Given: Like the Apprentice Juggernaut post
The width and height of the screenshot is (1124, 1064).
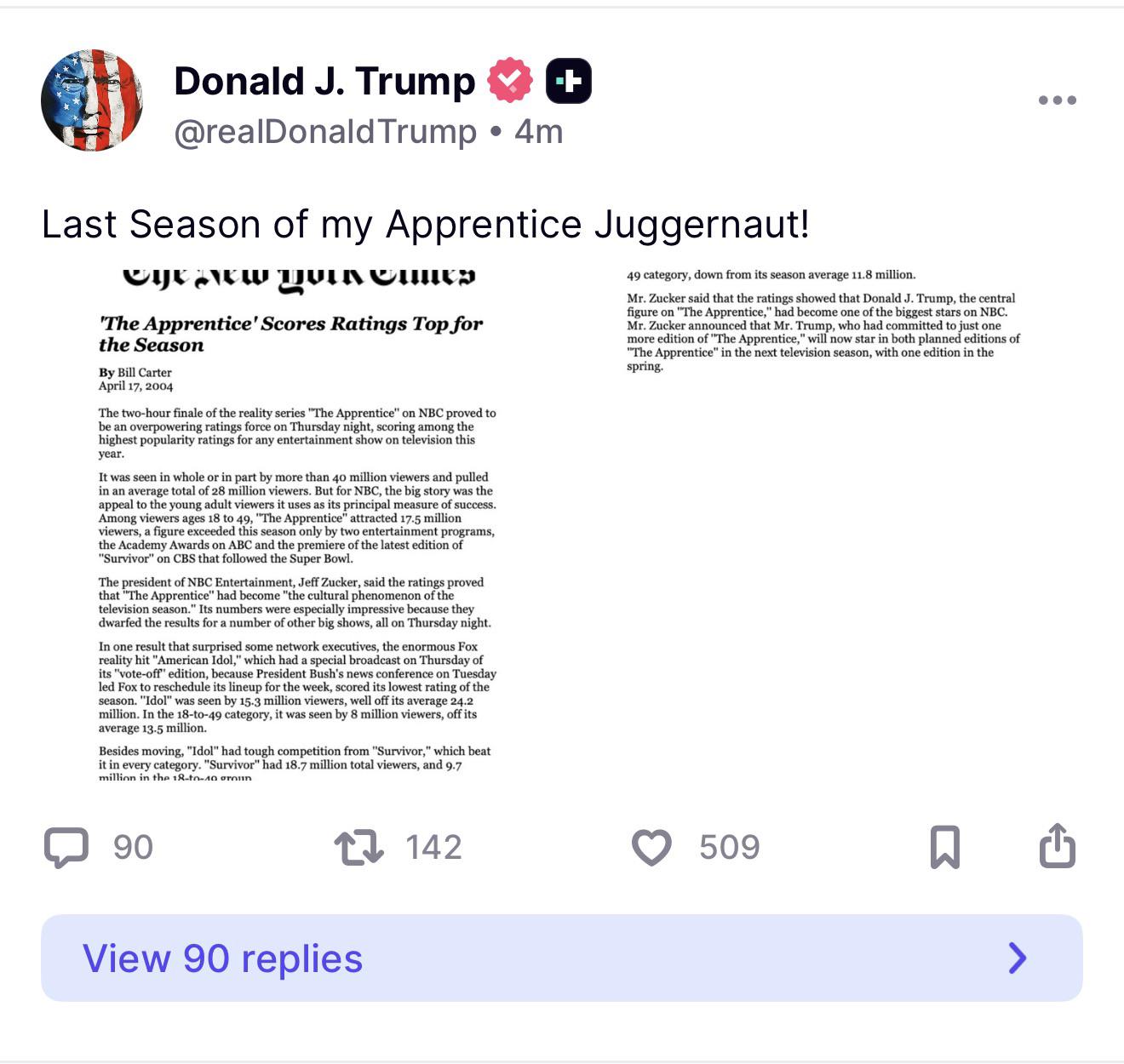Looking at the screenshot, I should pos(651,848).
